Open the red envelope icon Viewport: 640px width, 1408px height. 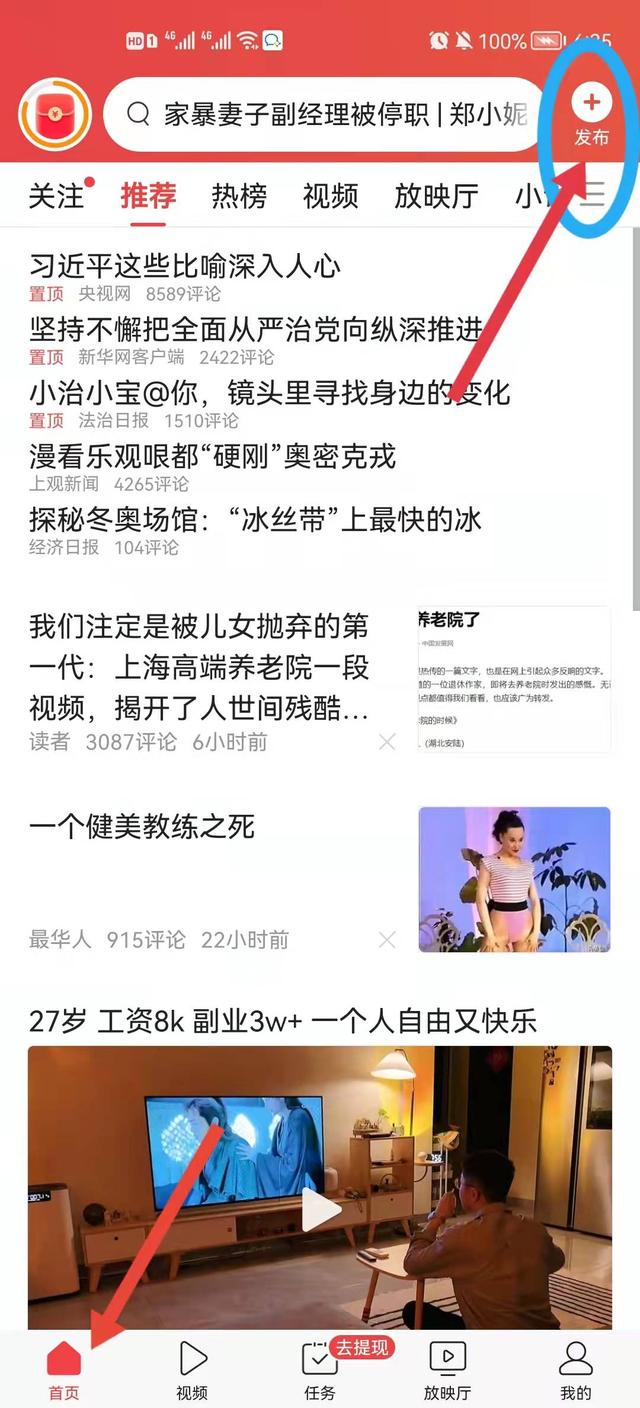pos(55,115)
